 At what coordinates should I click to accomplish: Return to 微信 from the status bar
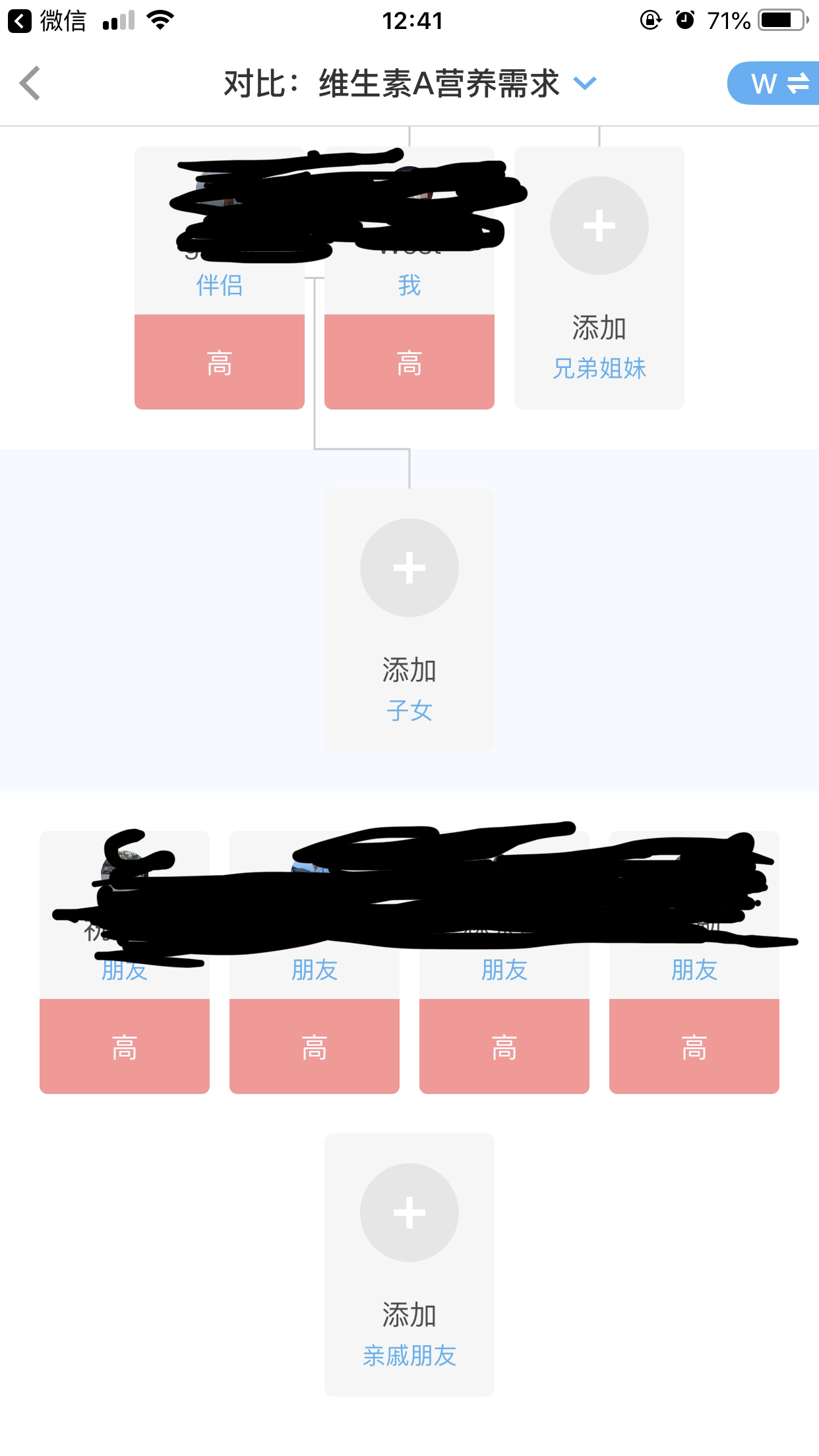[x=47, y=21]
